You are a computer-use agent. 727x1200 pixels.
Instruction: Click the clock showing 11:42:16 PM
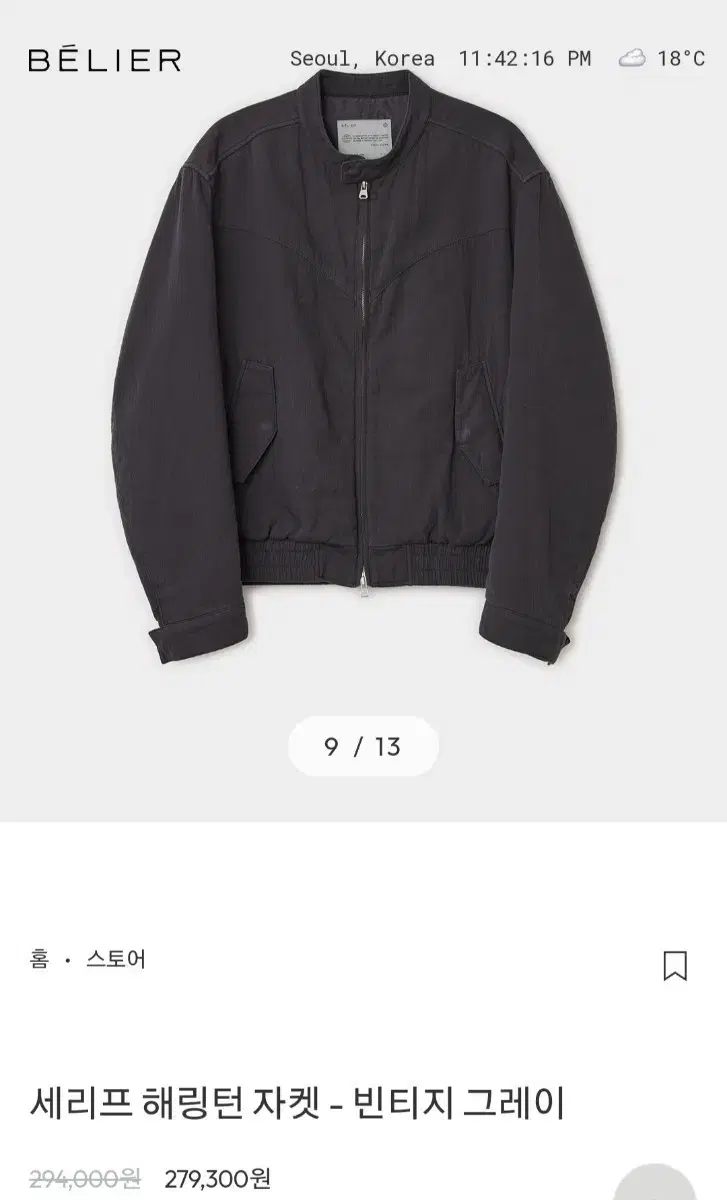[524, 58]
